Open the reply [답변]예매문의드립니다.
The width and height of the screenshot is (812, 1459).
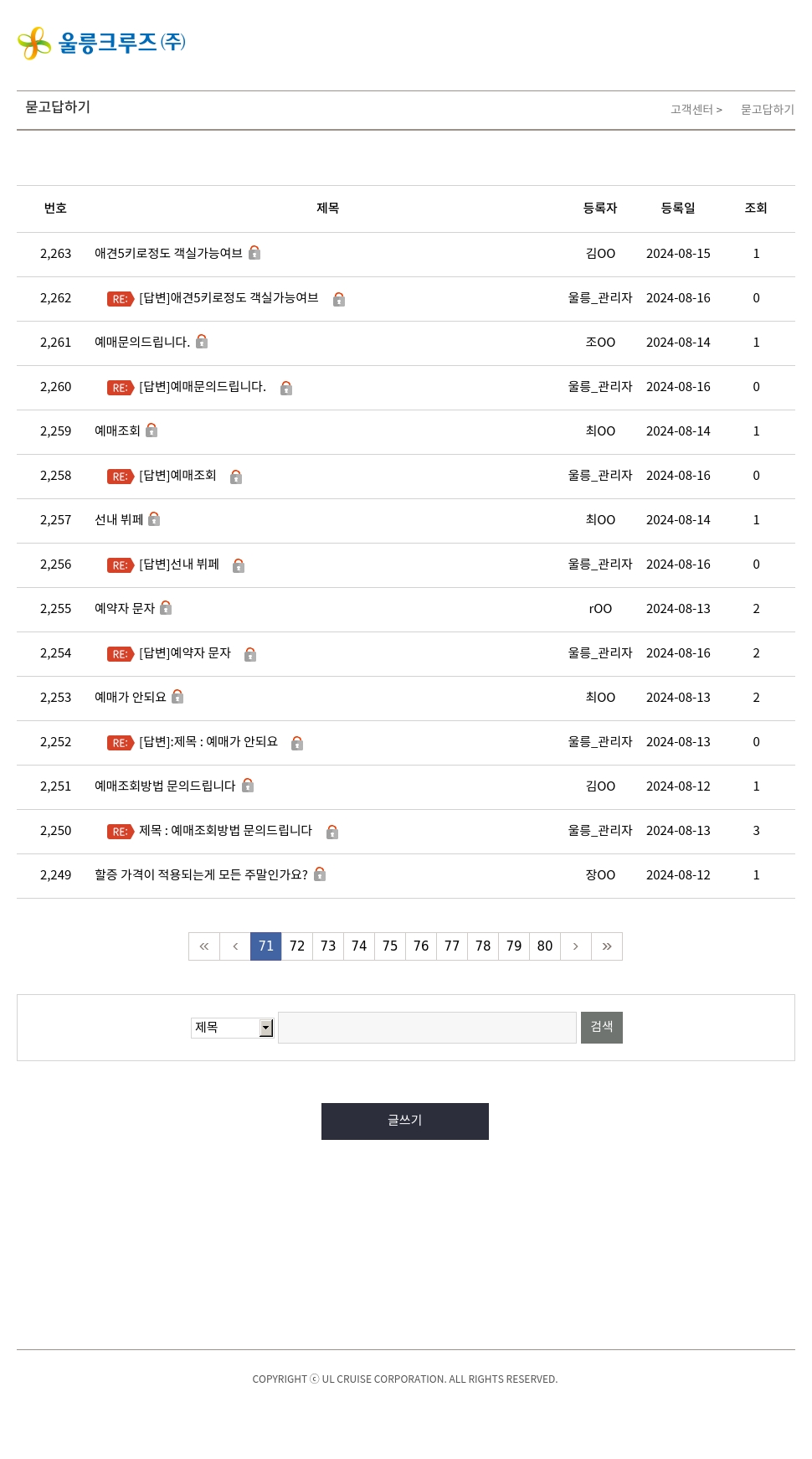pyautogui.click(x=203, y=387)
